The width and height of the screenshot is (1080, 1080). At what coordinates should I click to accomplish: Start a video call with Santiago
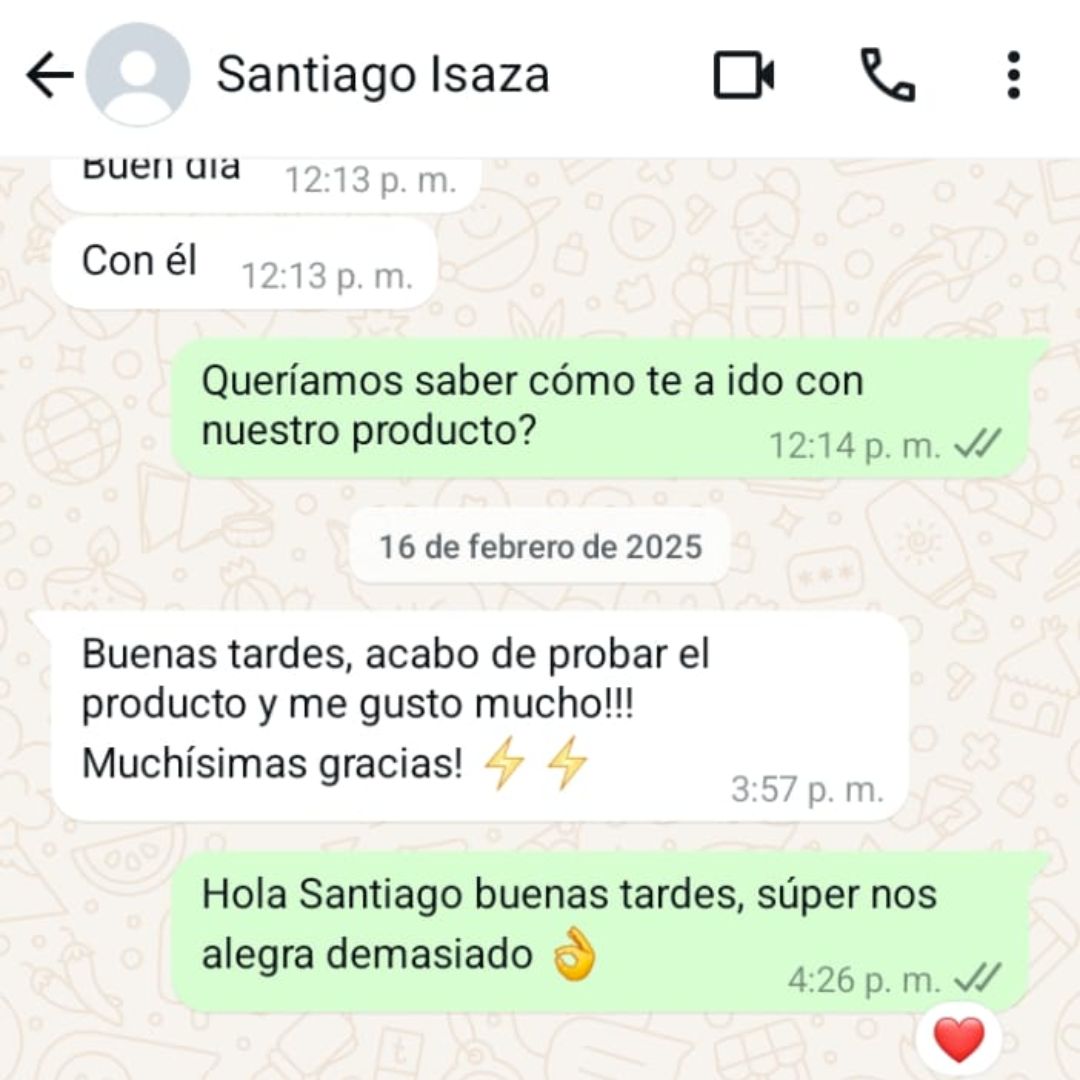pos(743,76)
